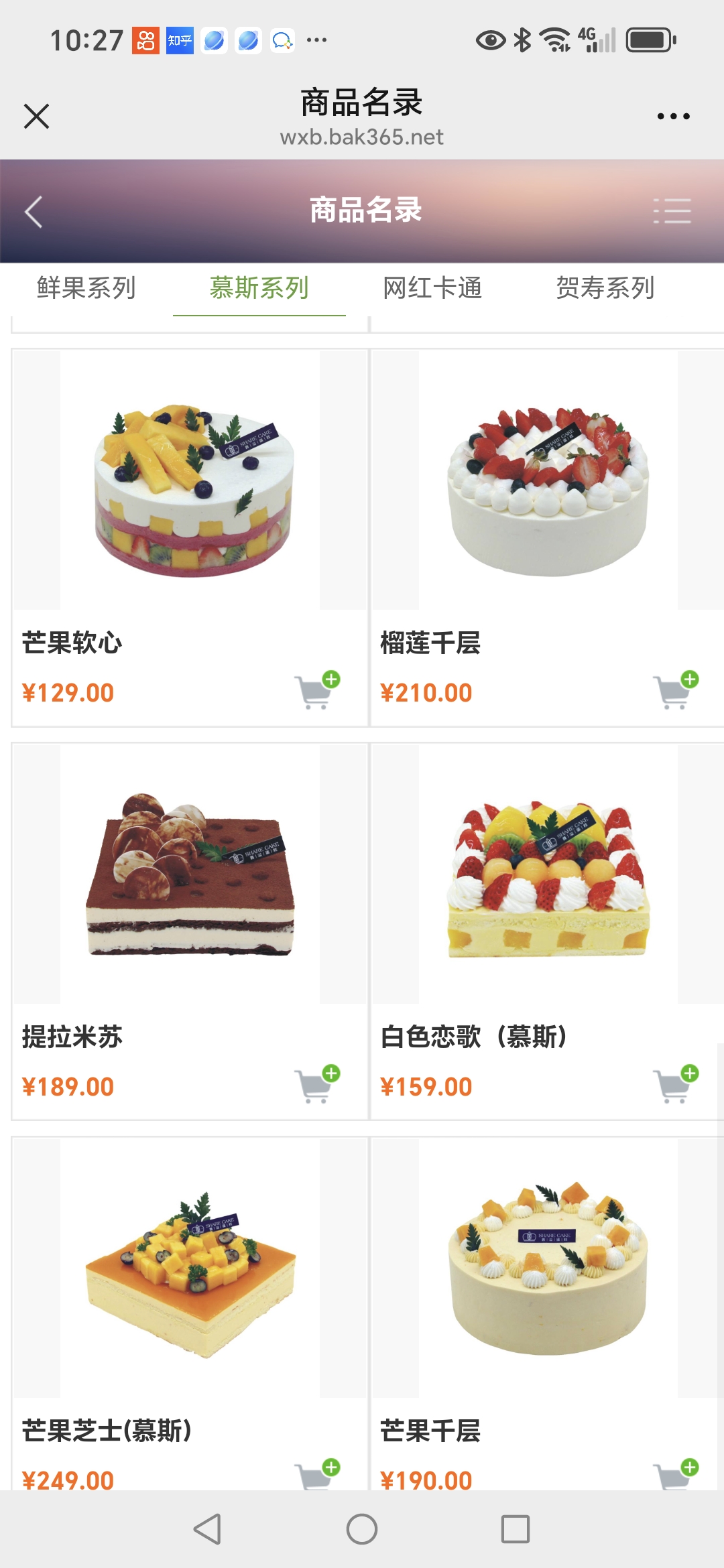Open the 贺寿系列 tab
Image resolution: width=724 pixels, height=1568 pixels.
tap(605, 288)
